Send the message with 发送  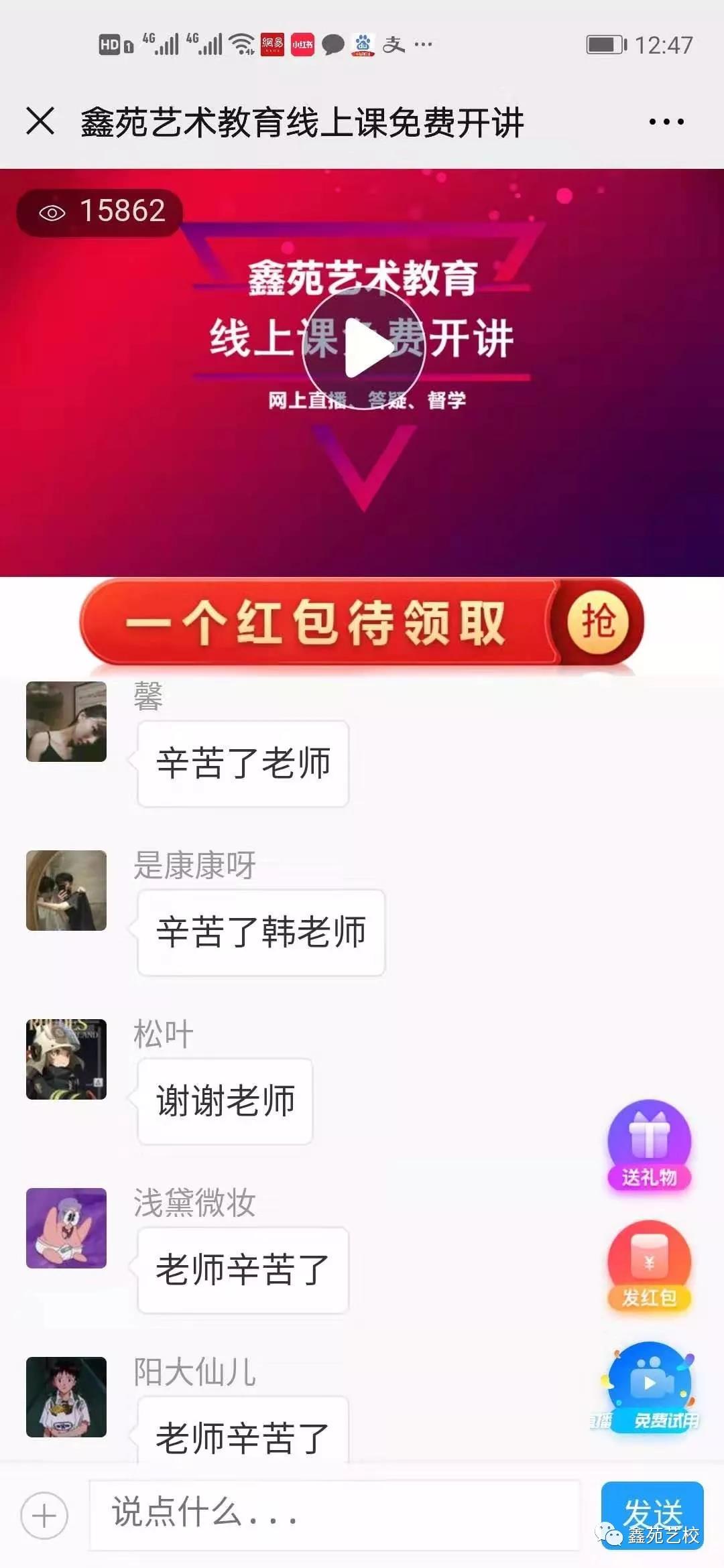pyautogui.click(x=652, y=1512)
